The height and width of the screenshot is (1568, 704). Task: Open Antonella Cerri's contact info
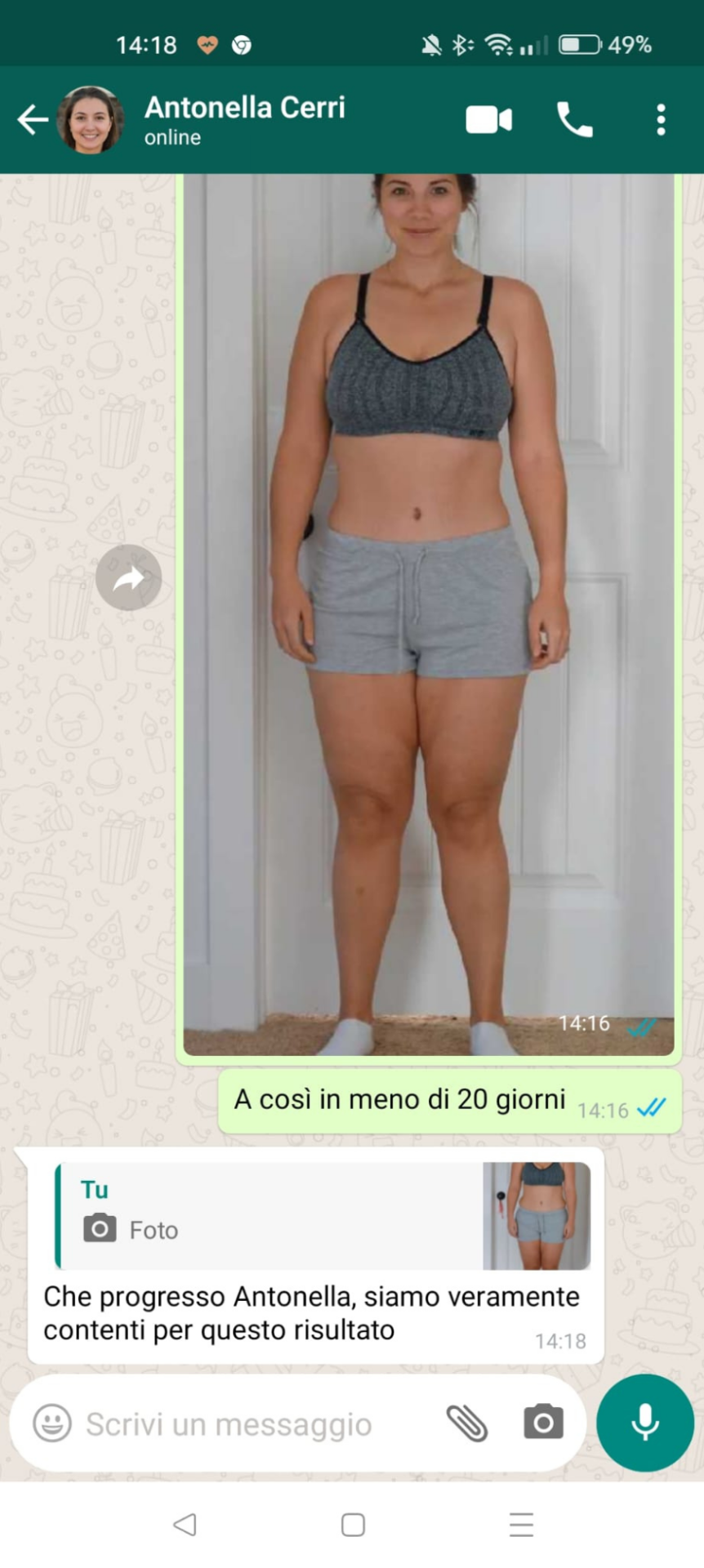pyautogui.click(x=244, y=119)
